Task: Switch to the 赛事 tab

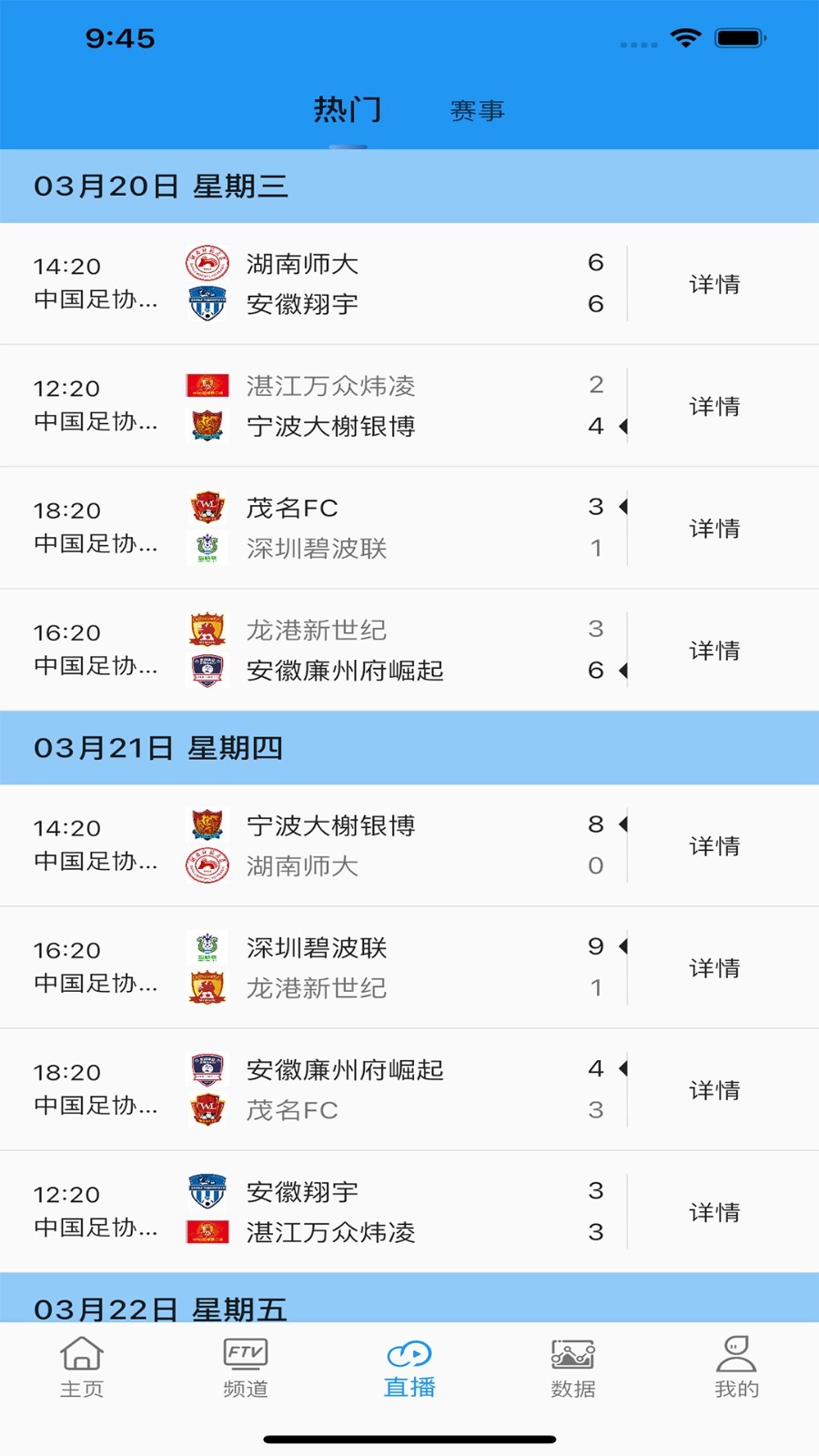Action: coord(477,111)
